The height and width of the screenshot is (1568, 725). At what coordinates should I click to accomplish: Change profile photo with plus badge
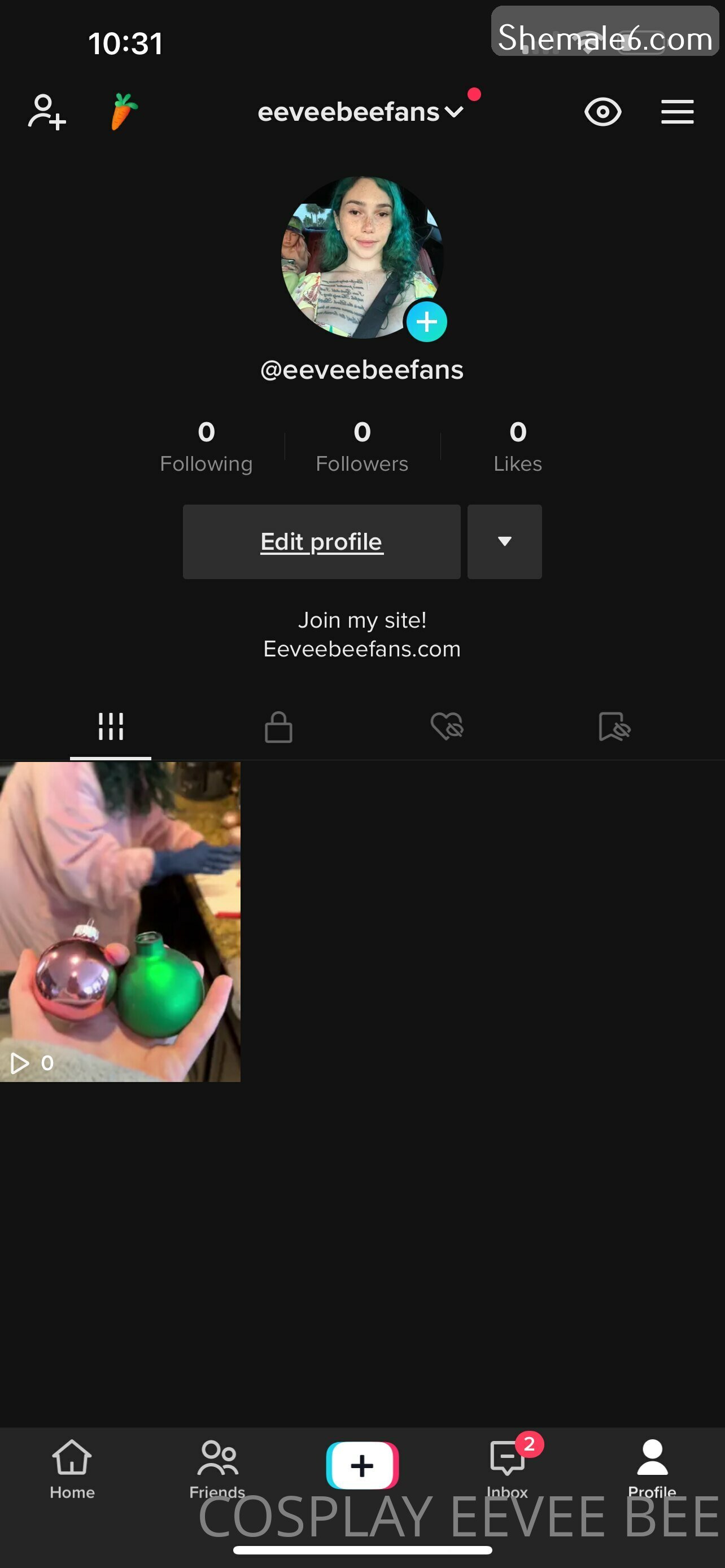coord(426,321)
